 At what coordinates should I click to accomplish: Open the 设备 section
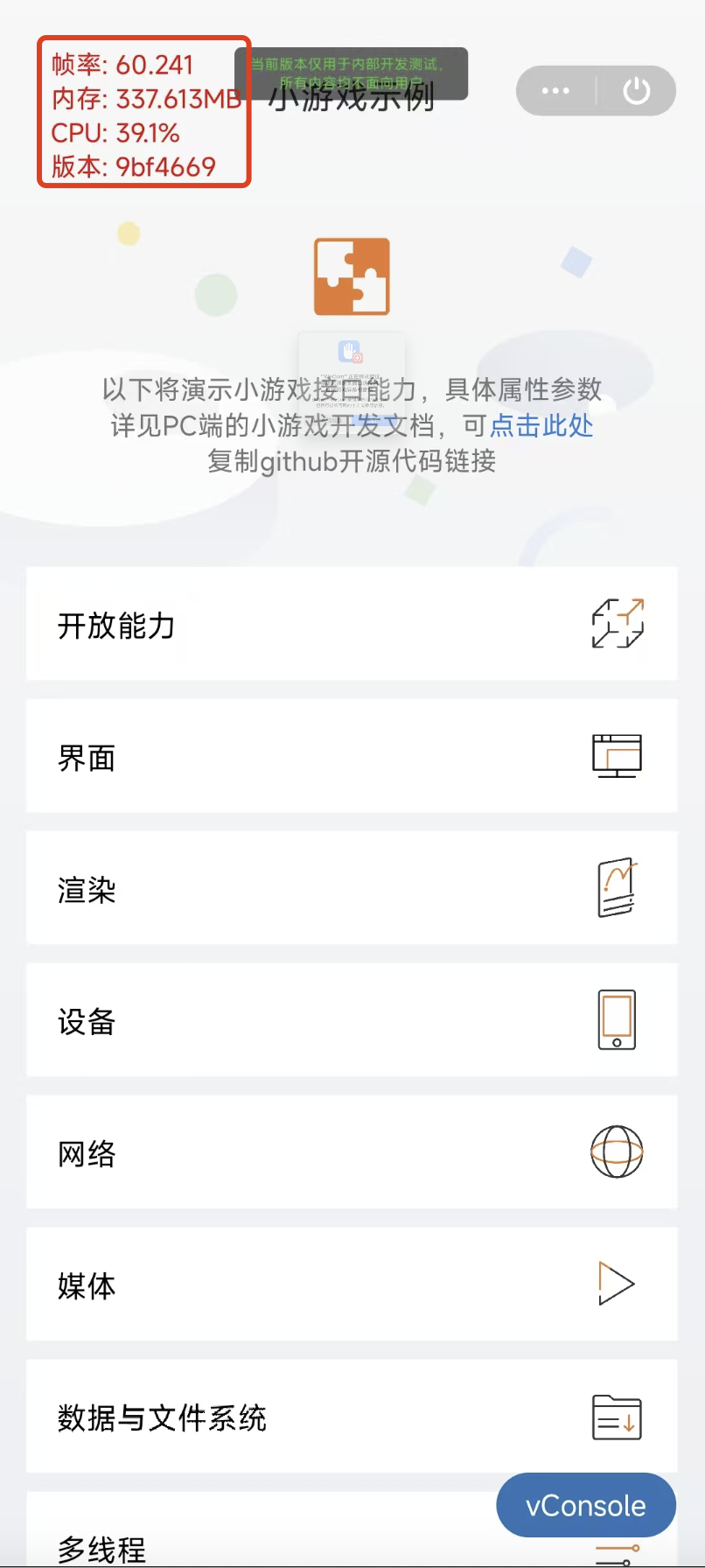click(352, 1020)
